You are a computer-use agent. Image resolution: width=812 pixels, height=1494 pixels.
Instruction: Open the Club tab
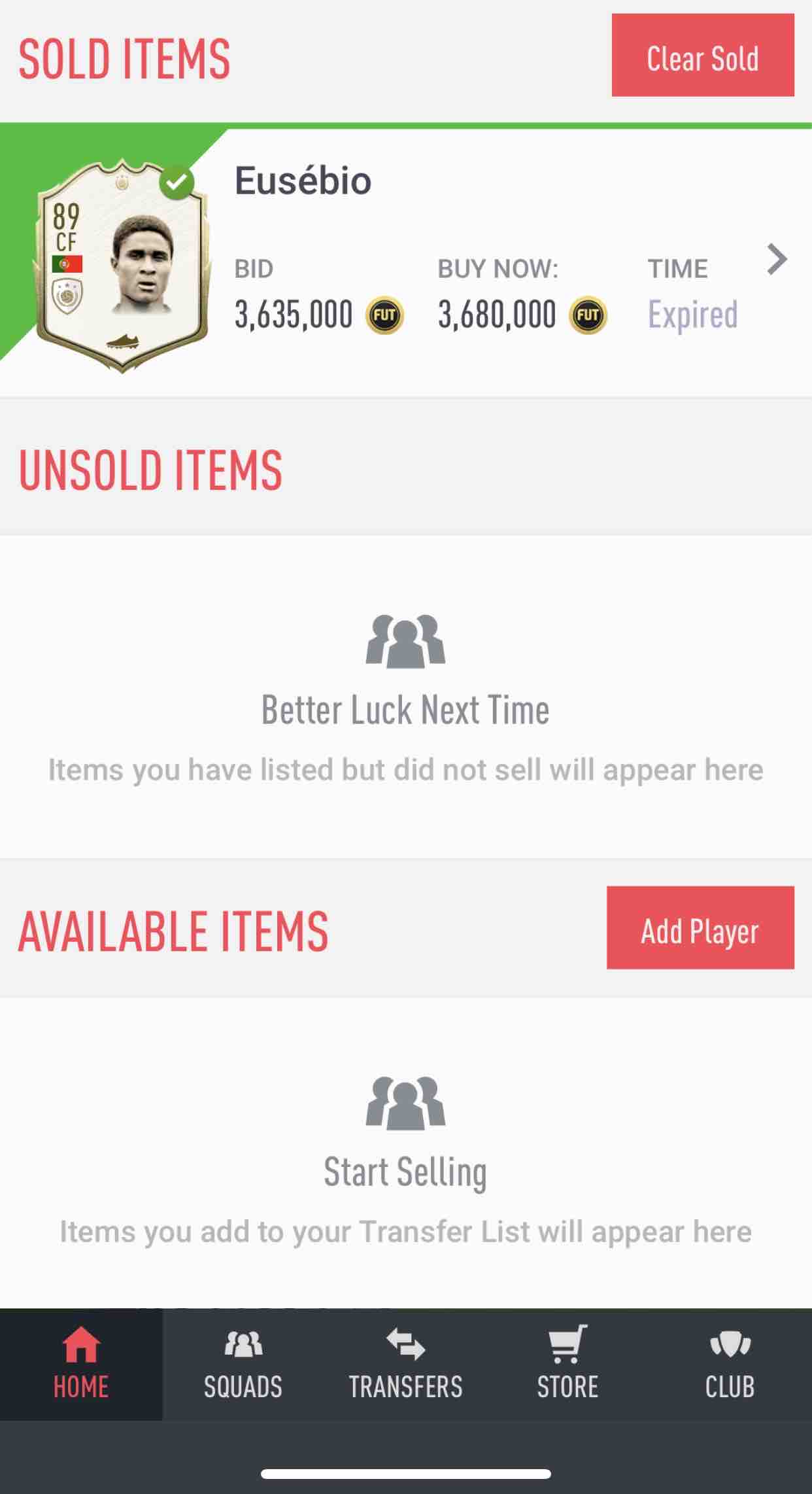(x=730, y=1364)
